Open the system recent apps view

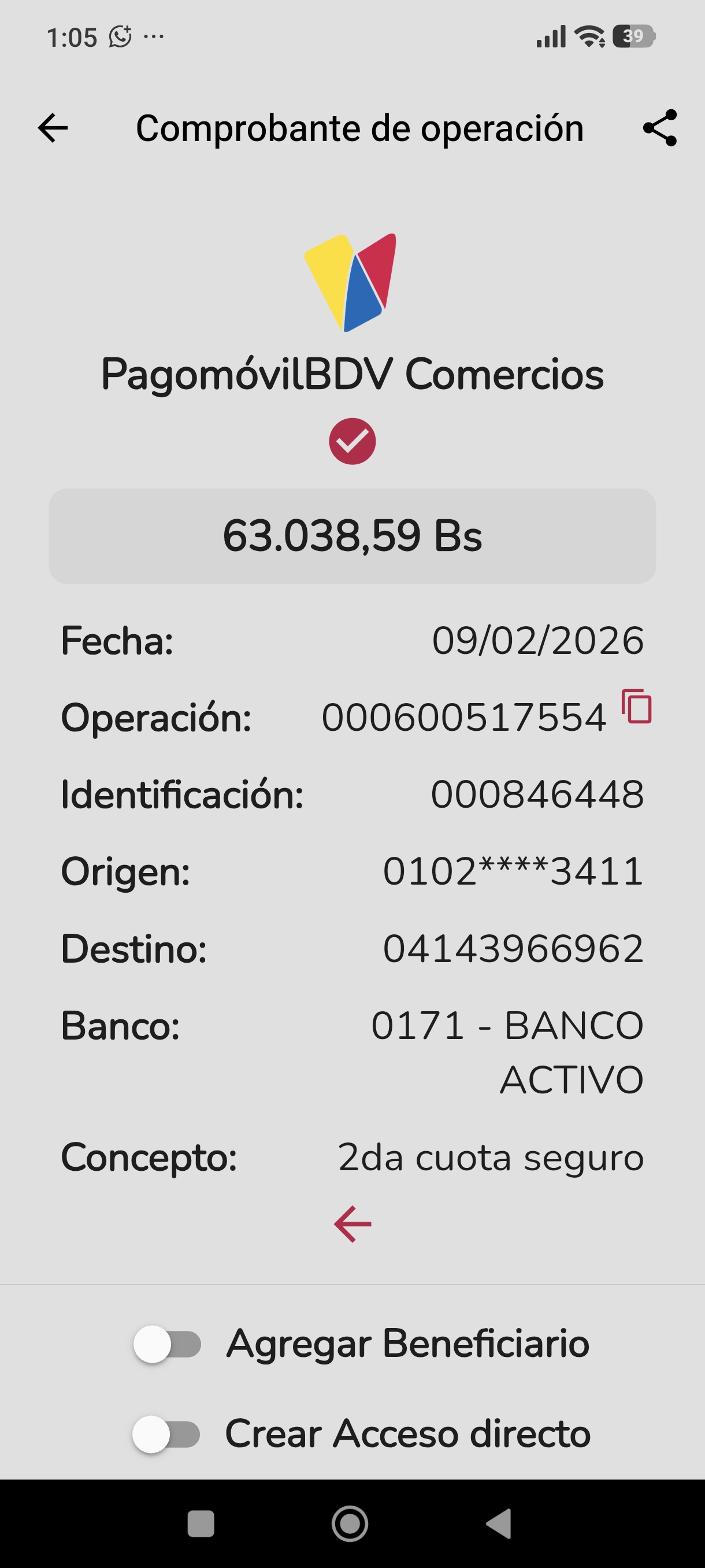tap(201, 1523)
